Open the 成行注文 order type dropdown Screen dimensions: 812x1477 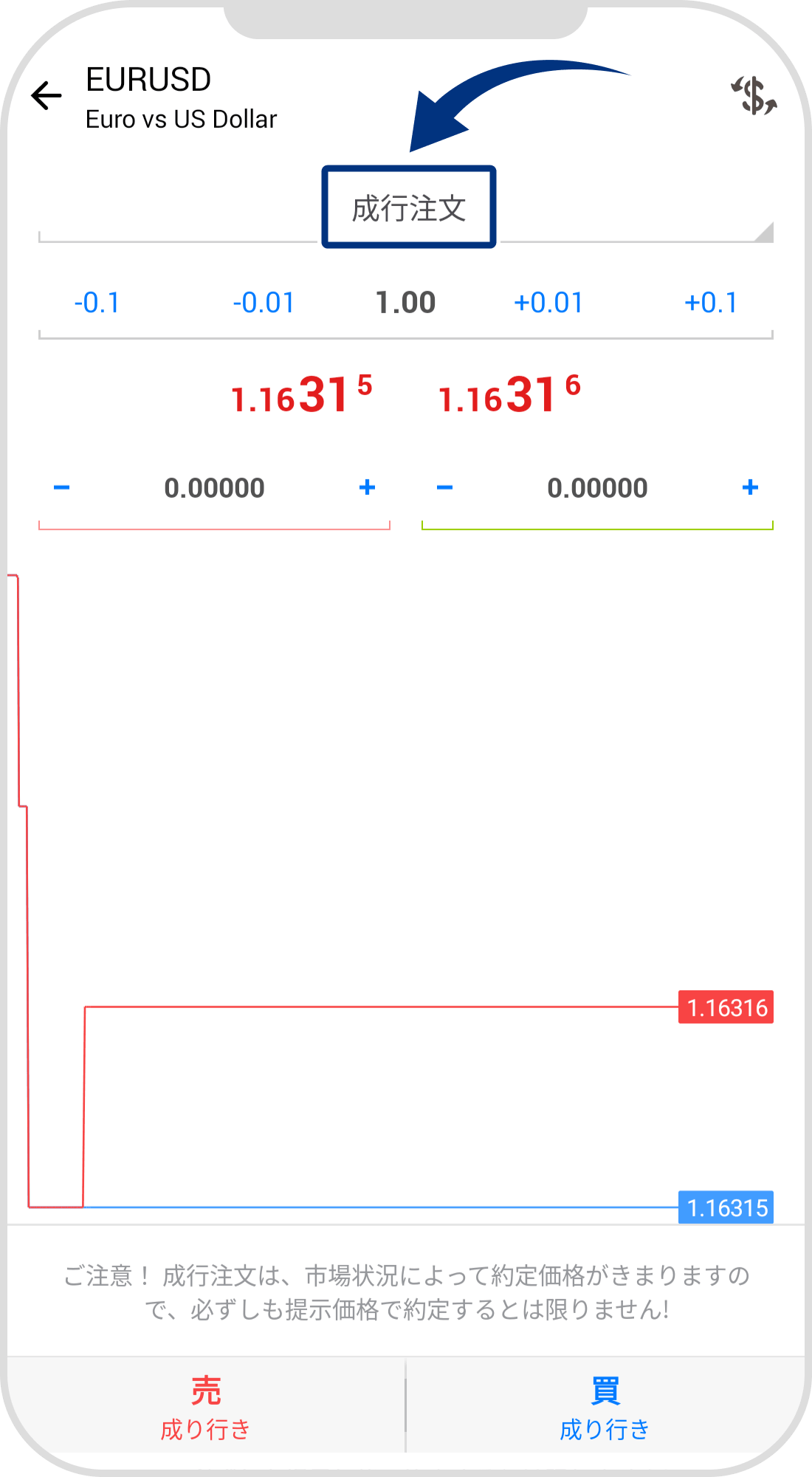[408, 208]
